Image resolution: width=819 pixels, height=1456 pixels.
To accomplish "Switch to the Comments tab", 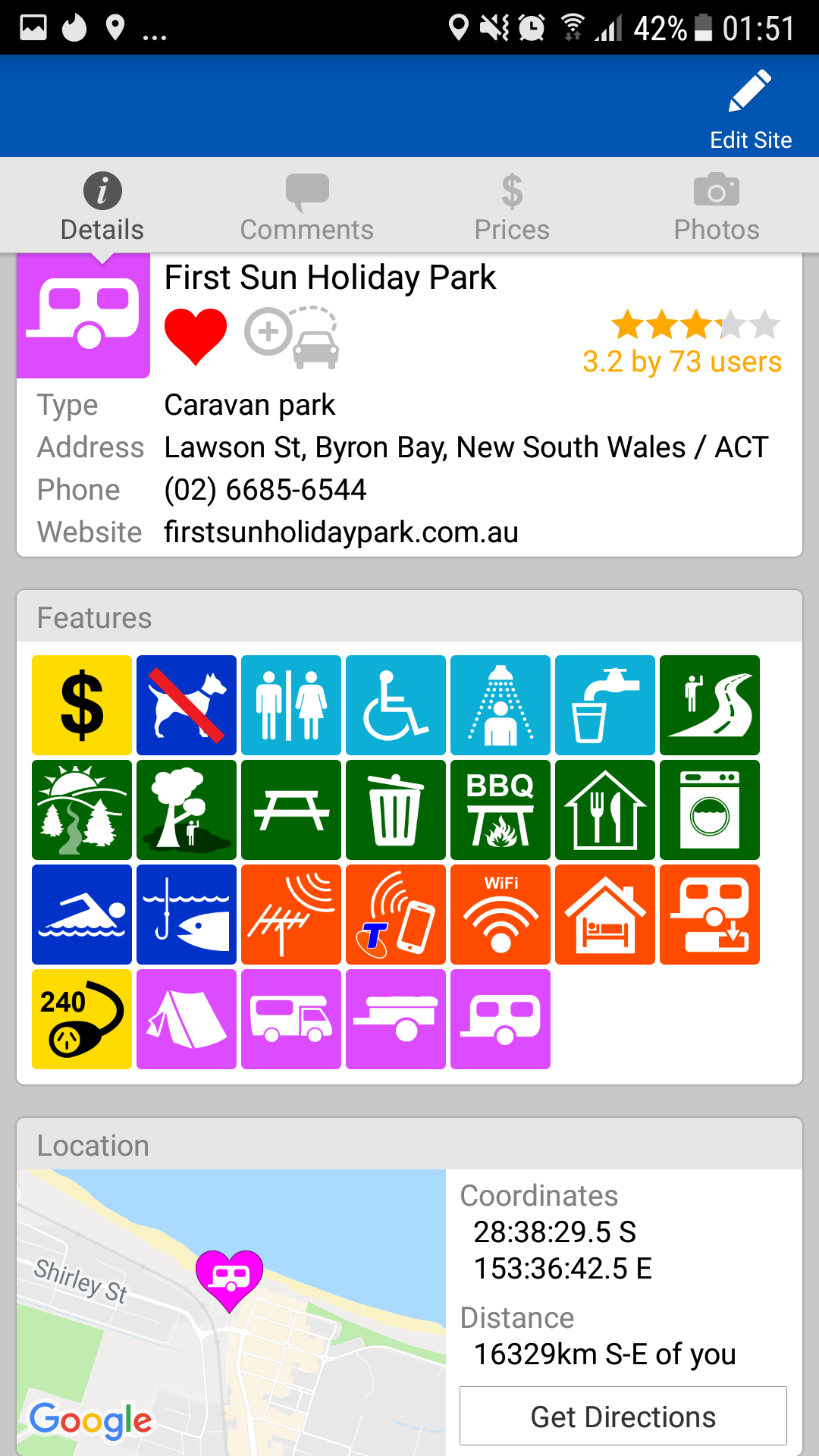I will tap(306, 206).
